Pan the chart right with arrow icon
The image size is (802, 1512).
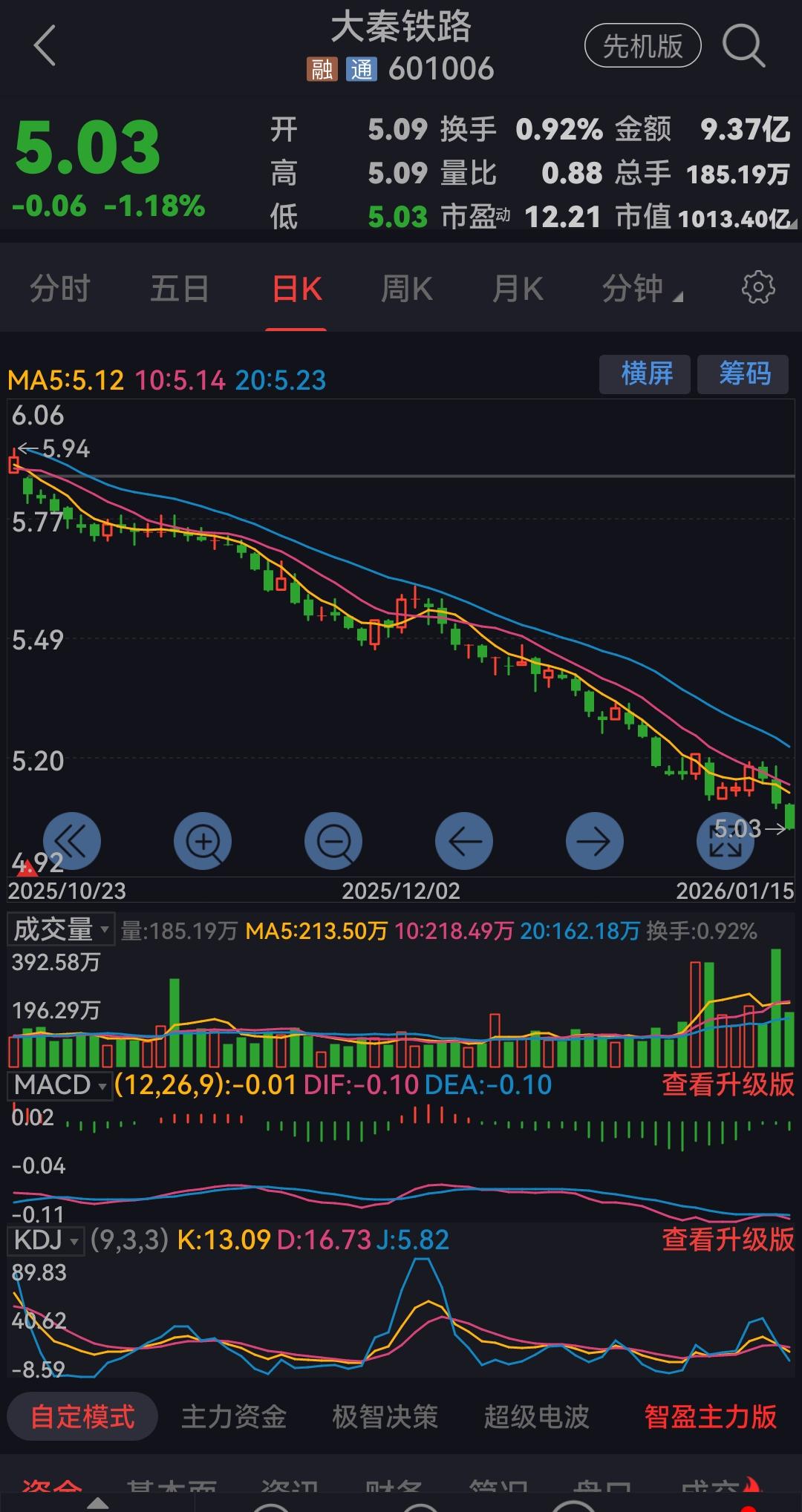tap(595, 840)
